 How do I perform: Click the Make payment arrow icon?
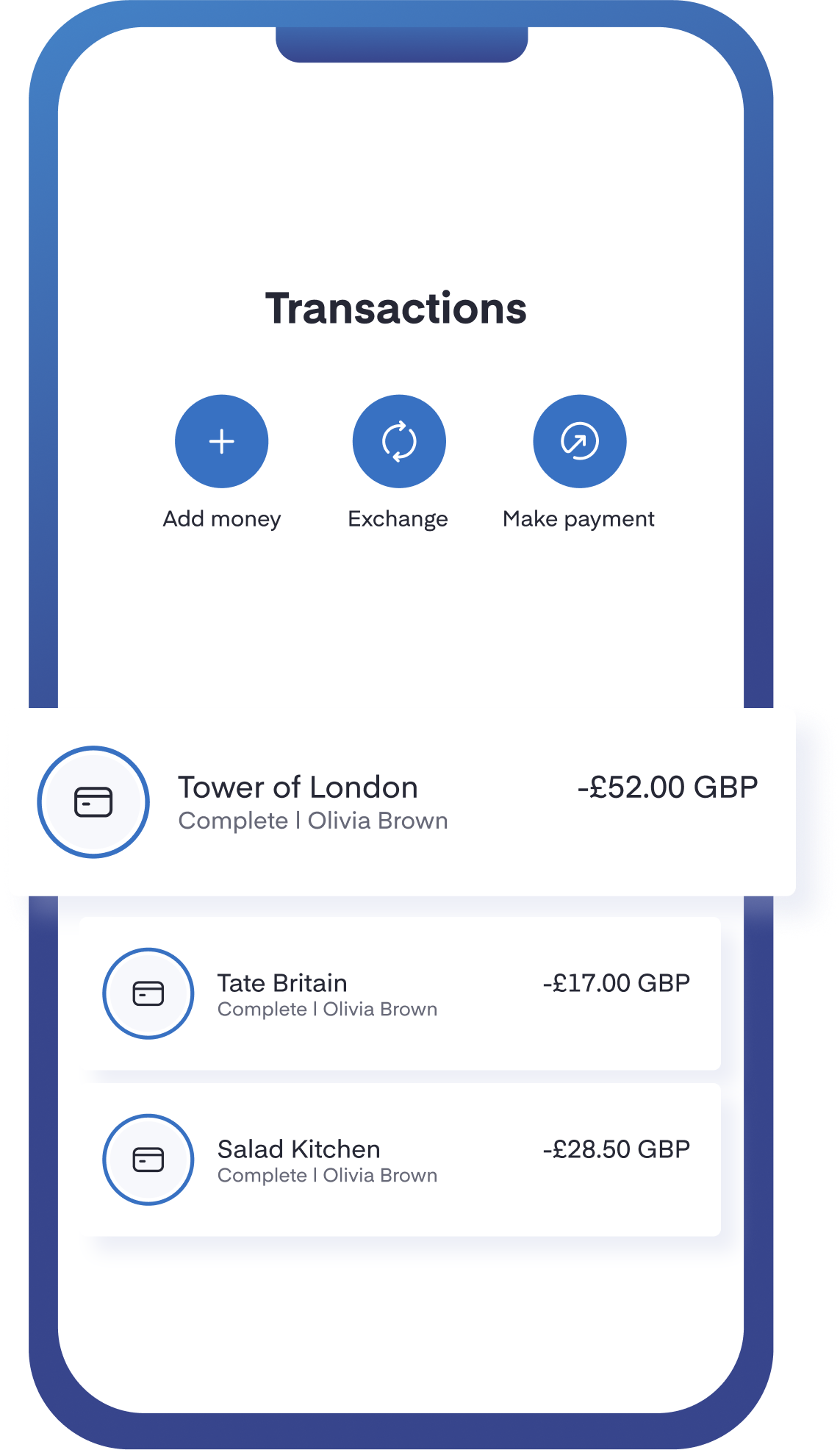tap(578, 441)
